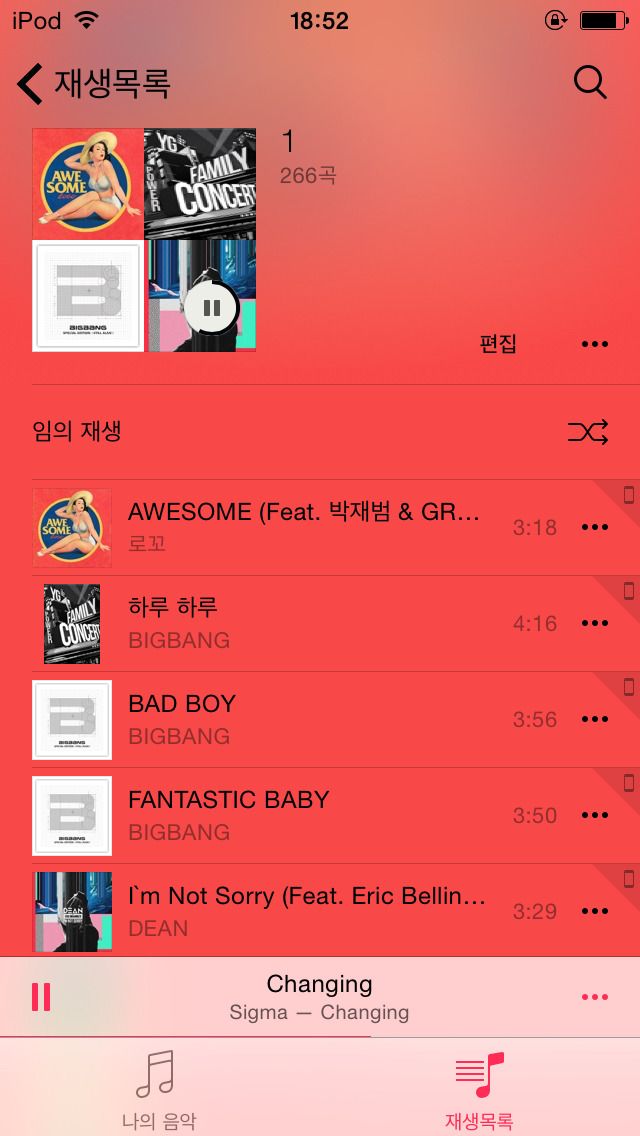This screenshot has width=640, height=1136.
Task: Open options for BAD BOY
Action: 595,719
